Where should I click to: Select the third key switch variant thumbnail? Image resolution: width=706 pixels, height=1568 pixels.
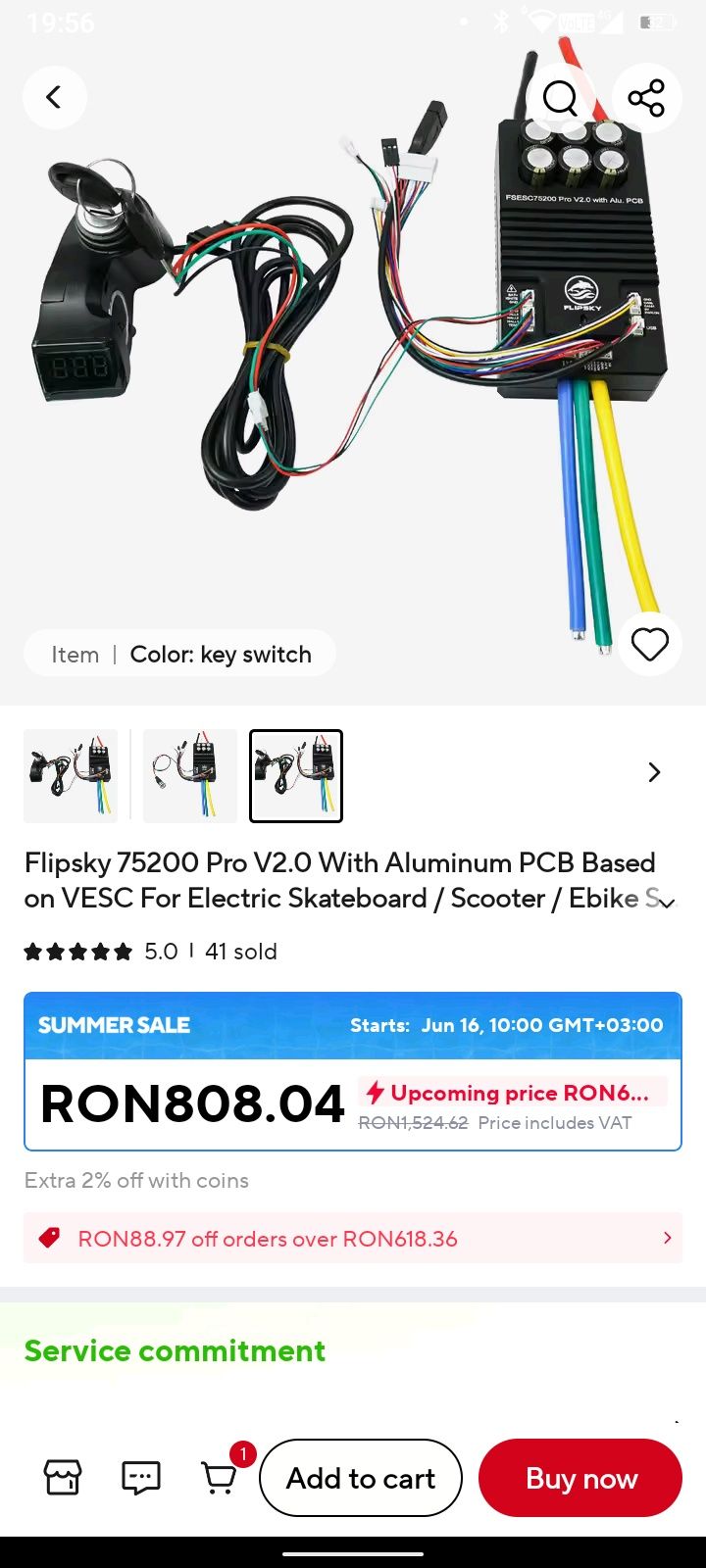point(296,775)
